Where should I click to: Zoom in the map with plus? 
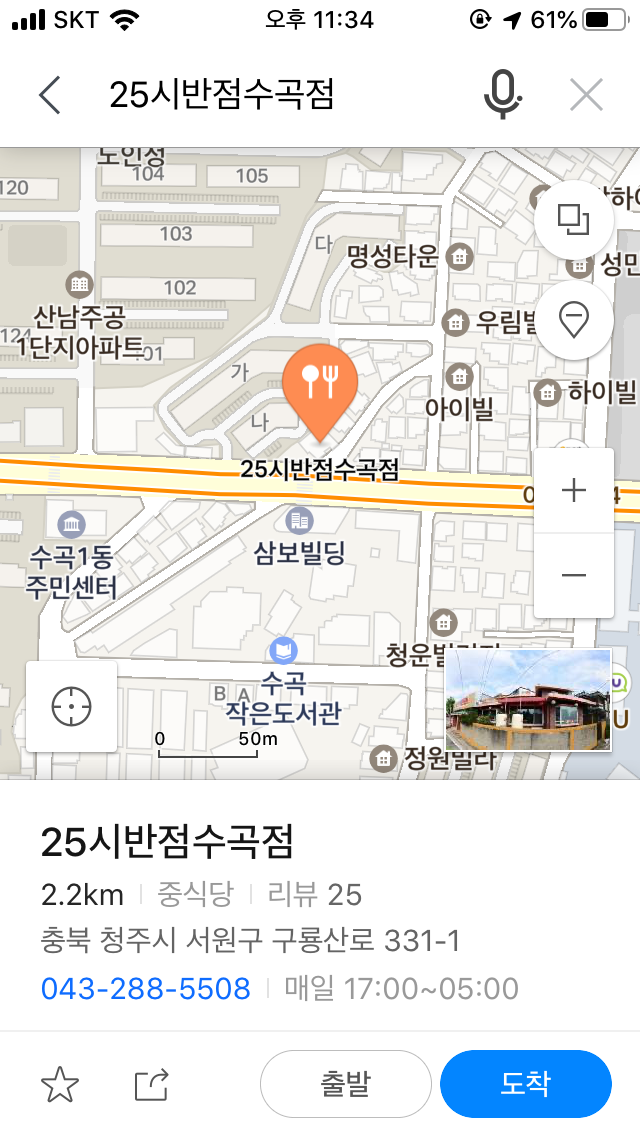tap(574, 490)
